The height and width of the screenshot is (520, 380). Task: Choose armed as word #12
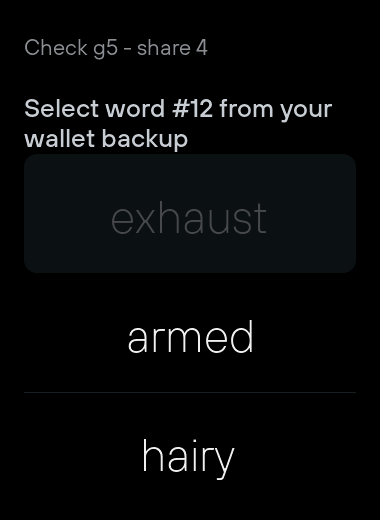tap(190, 337)
